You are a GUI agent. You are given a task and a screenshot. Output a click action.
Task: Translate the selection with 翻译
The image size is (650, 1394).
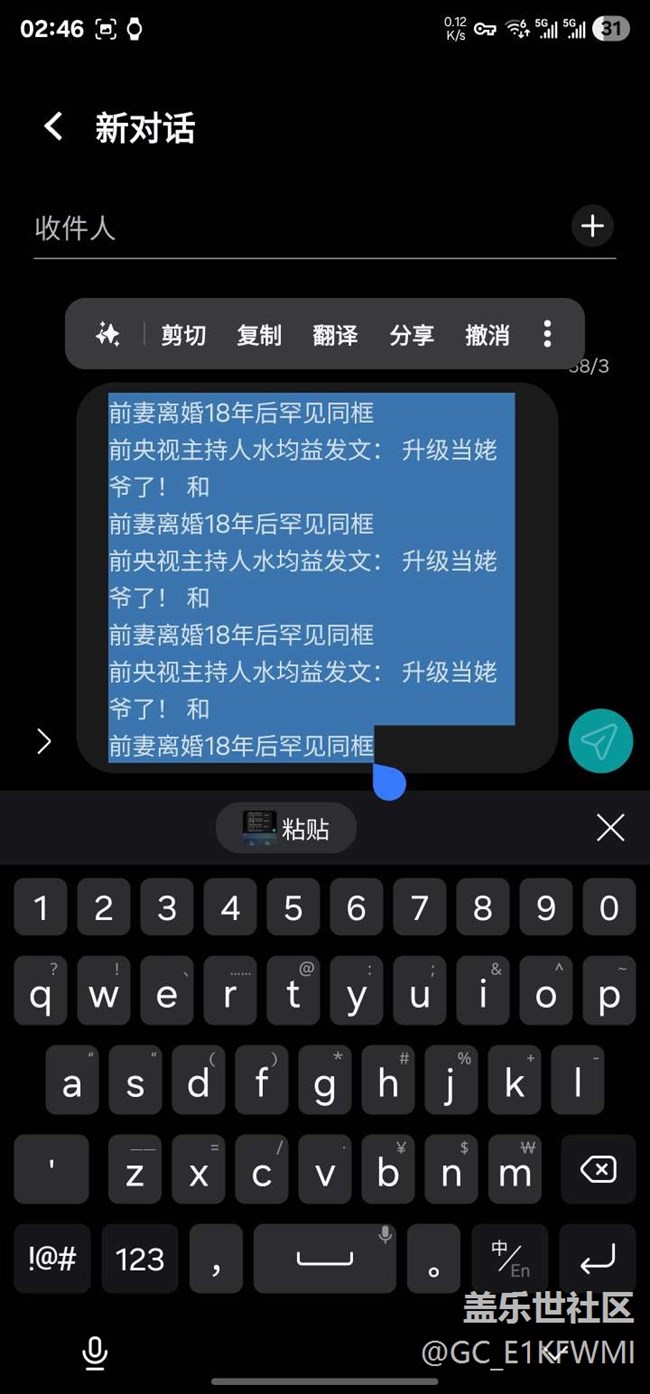point(335,335)
